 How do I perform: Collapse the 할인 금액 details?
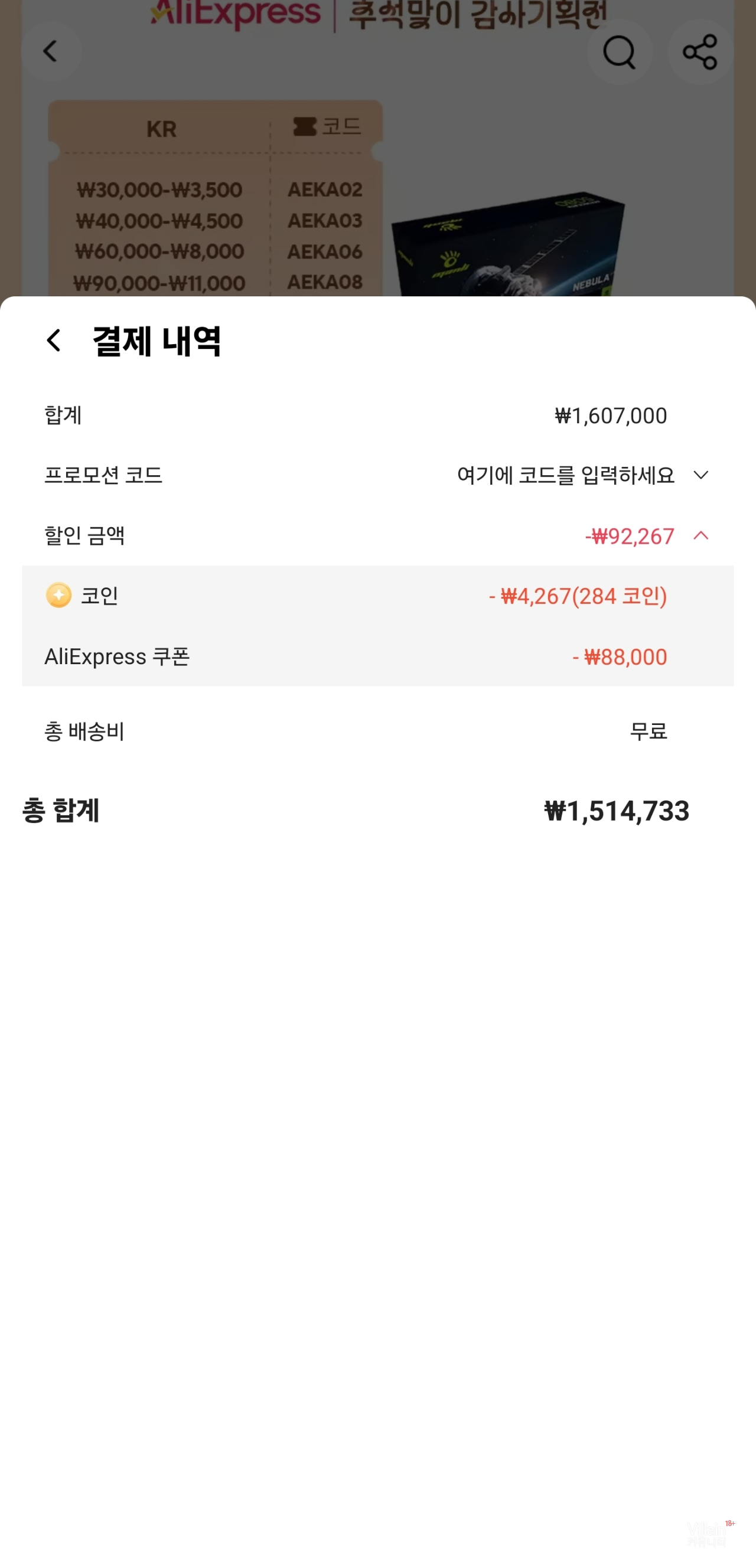(x=700, y=535)
